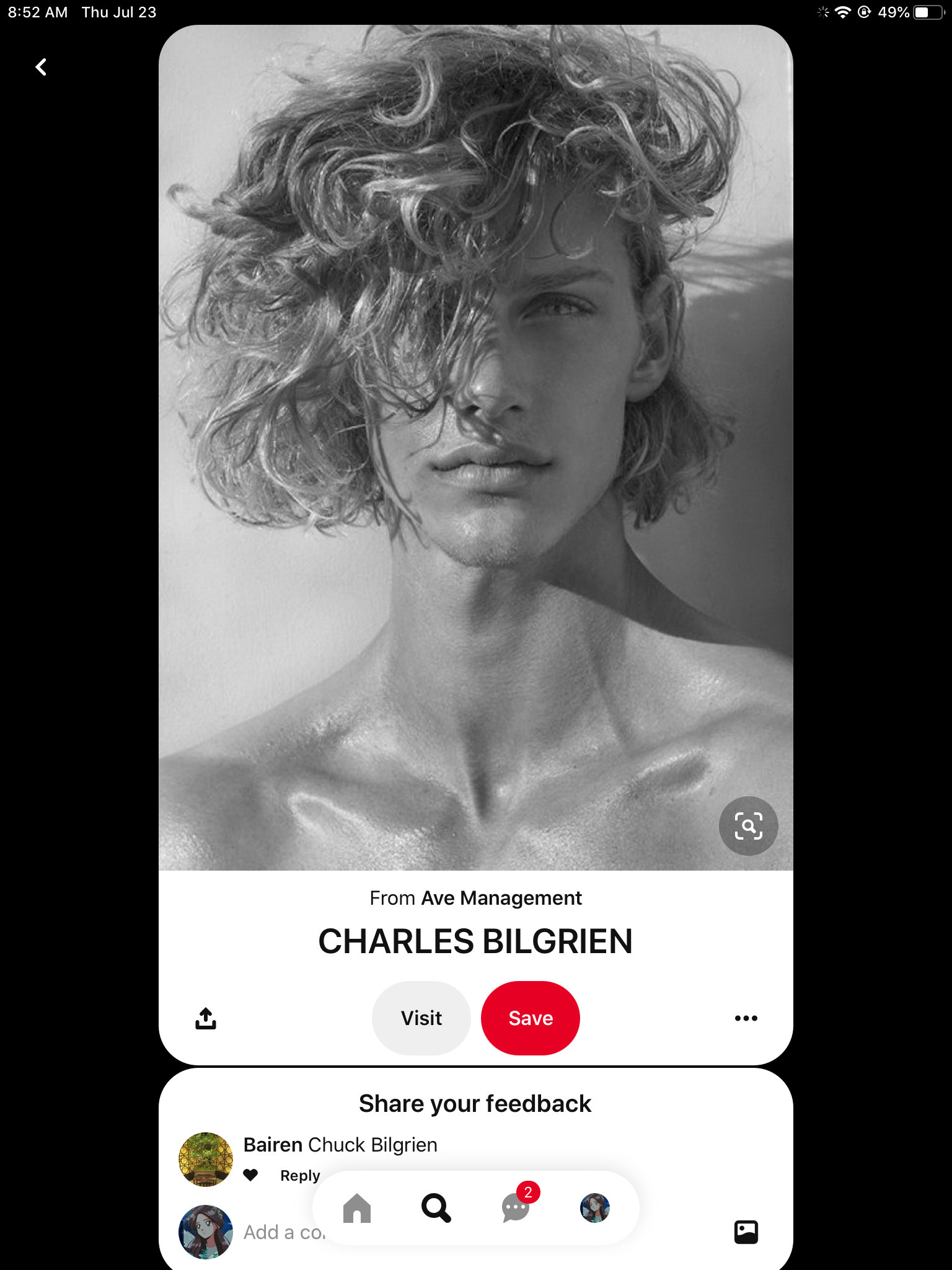The image size is (952, 1270).
Task: Like Bairen's comment with the heart
Action: tap(250, 1175)
